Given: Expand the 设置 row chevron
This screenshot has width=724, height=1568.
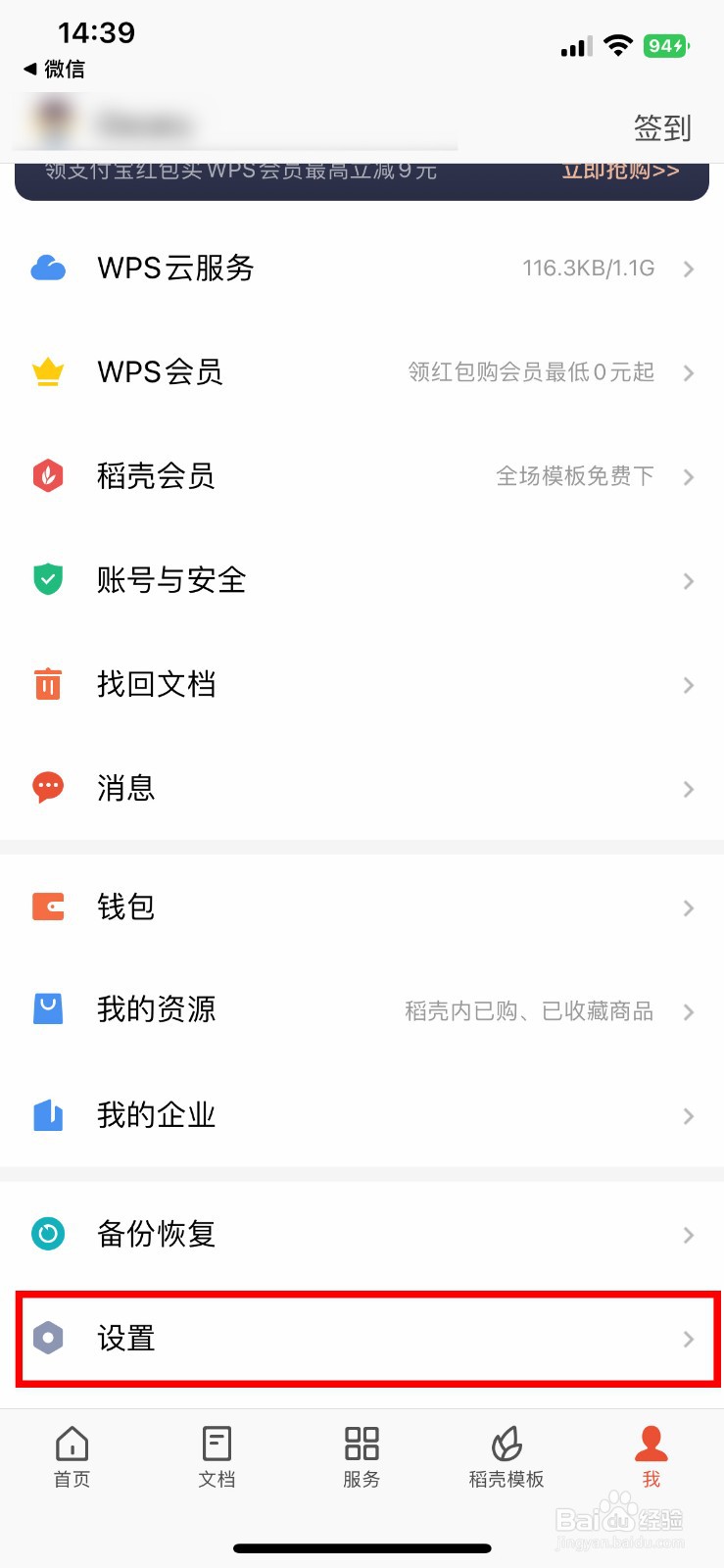Looking at the screenshot, I should 687,1340.
